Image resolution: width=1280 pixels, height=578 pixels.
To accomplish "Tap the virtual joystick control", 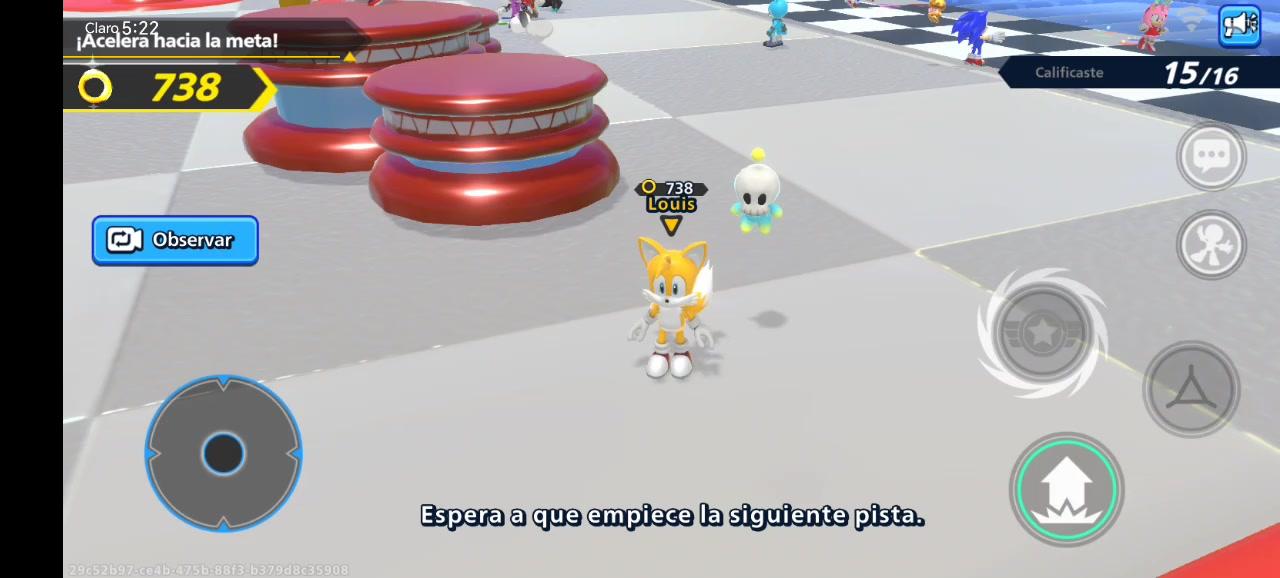I will pyautogui.click(x=223, y=453).
